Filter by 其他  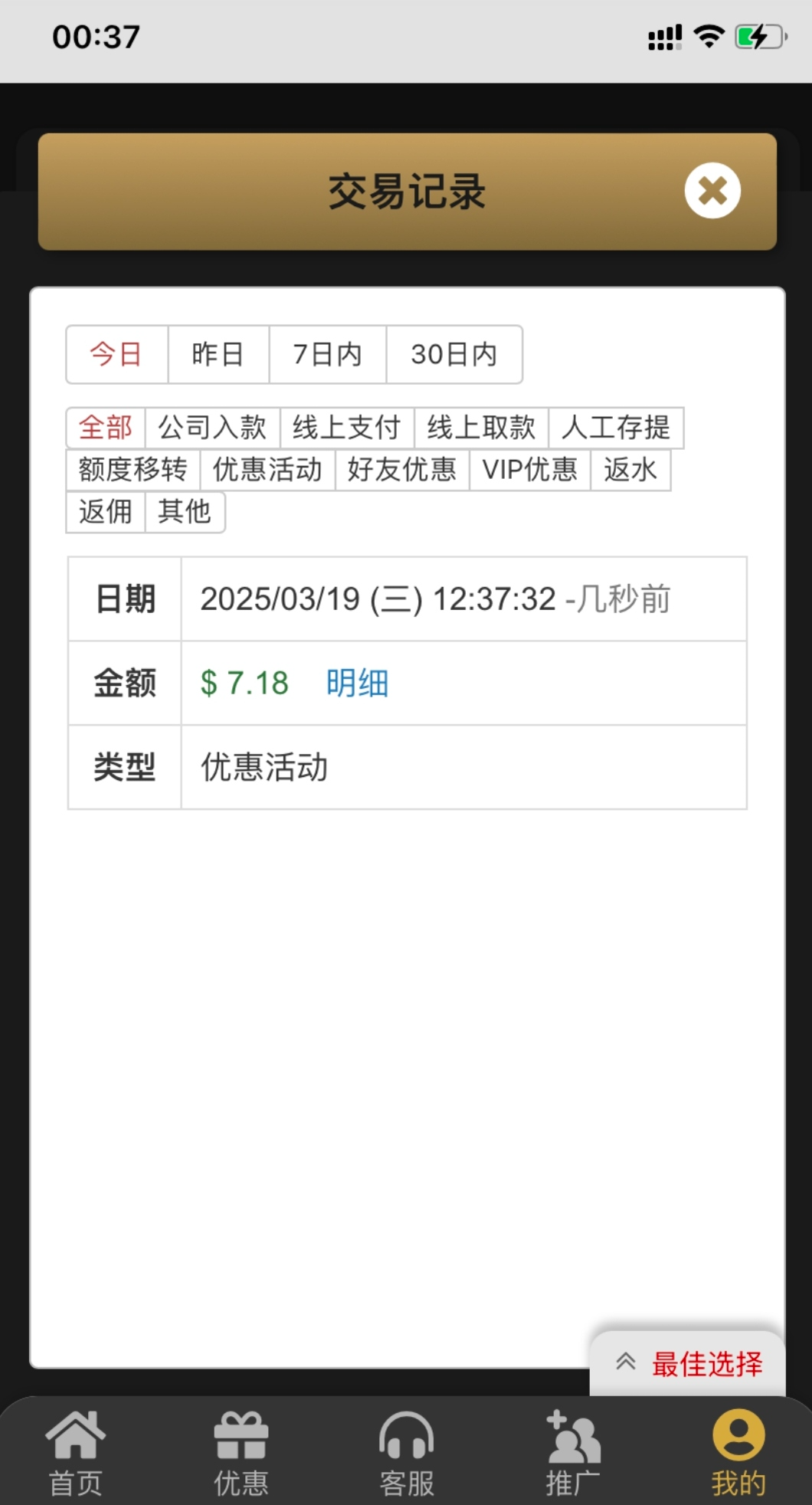(184, 511)
